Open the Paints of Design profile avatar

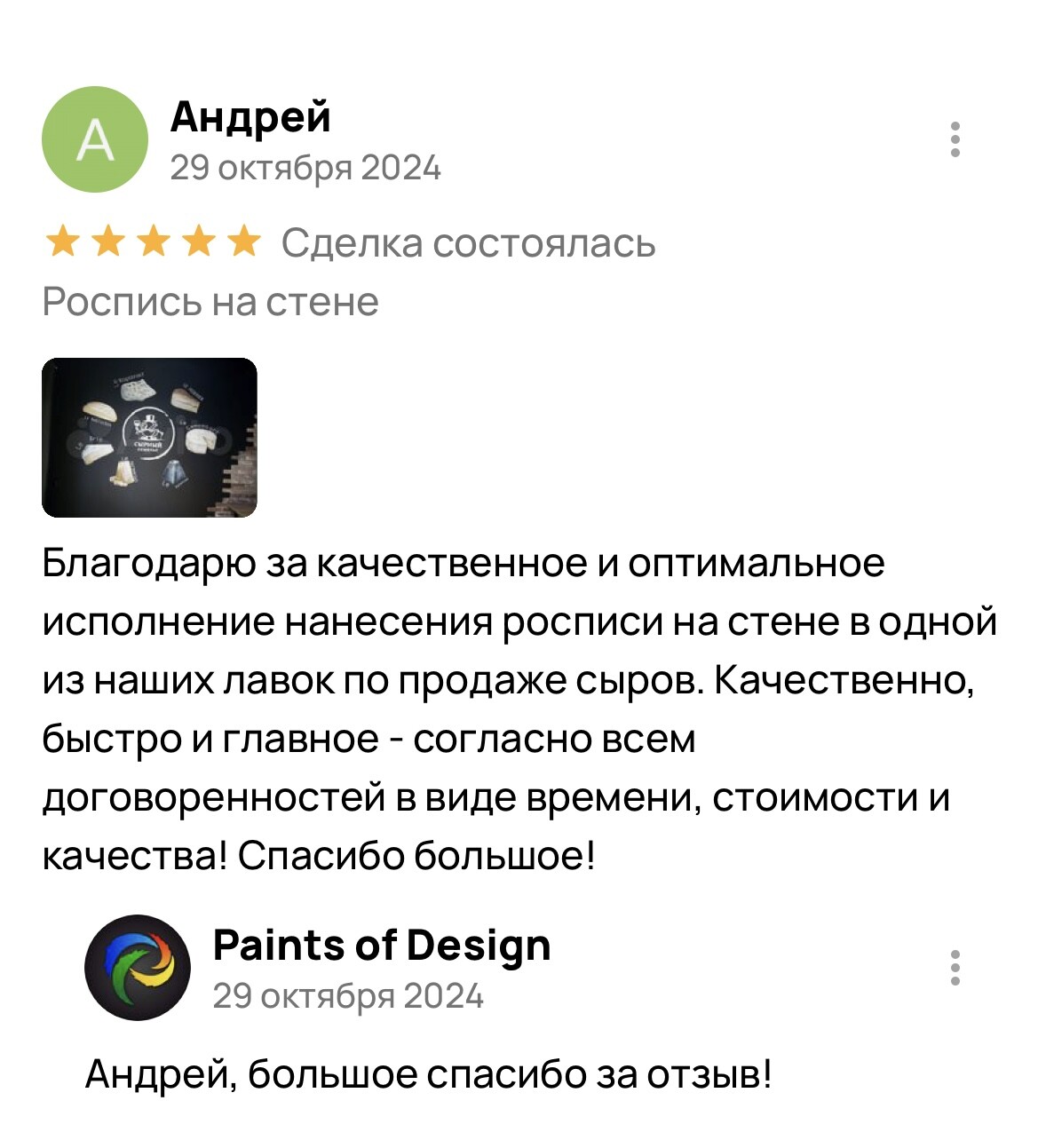coord(138,968)
